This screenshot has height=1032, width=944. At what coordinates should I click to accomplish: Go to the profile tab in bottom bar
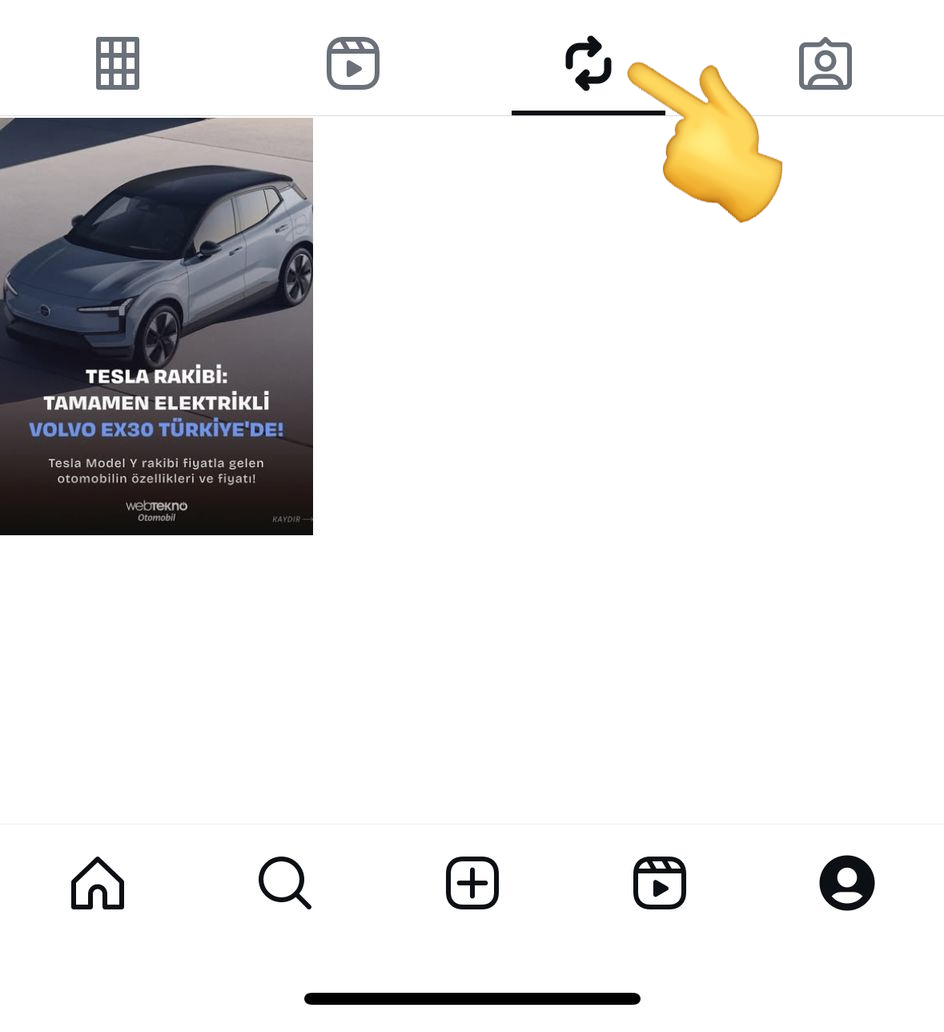[847, 883]
